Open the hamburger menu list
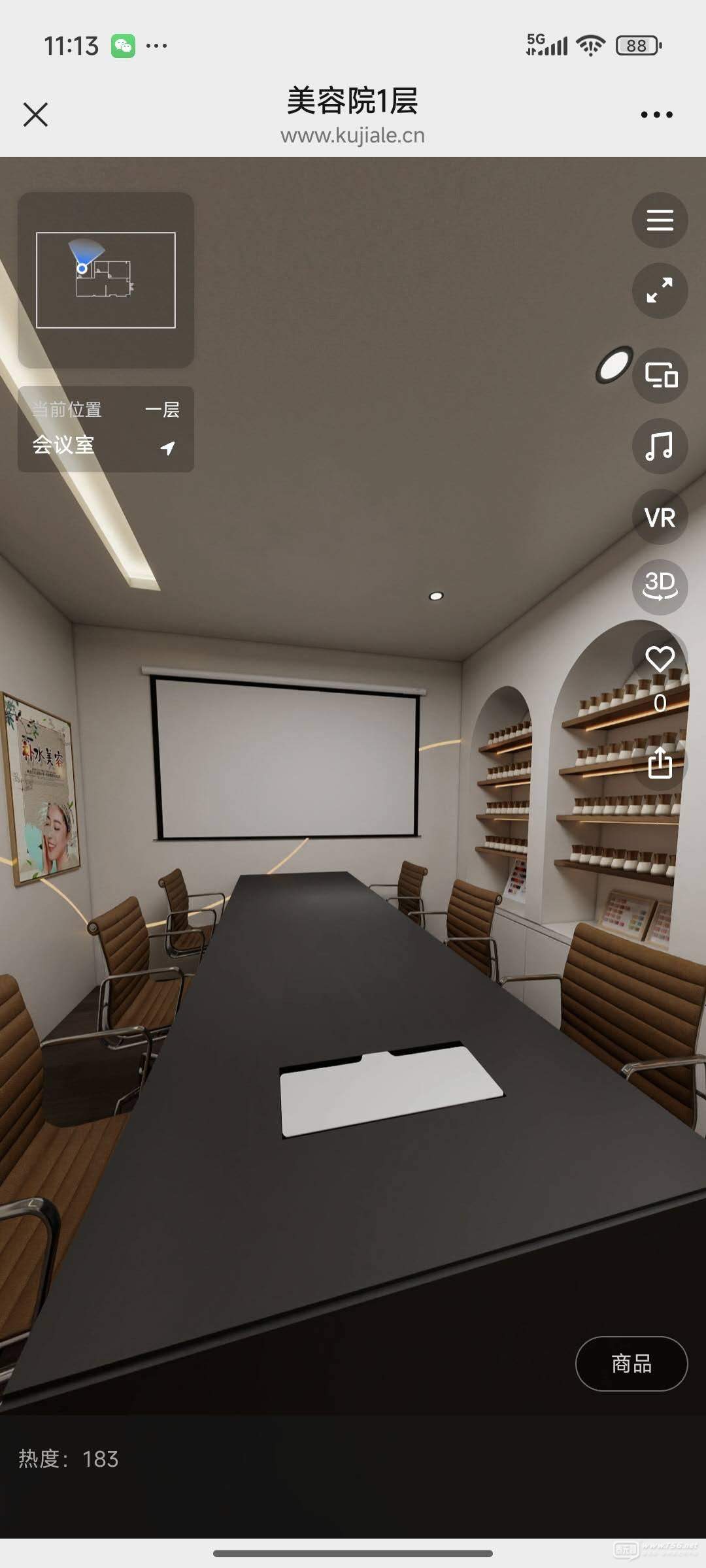The height and width of the screenshot is (1568, 706). point(660,220)
